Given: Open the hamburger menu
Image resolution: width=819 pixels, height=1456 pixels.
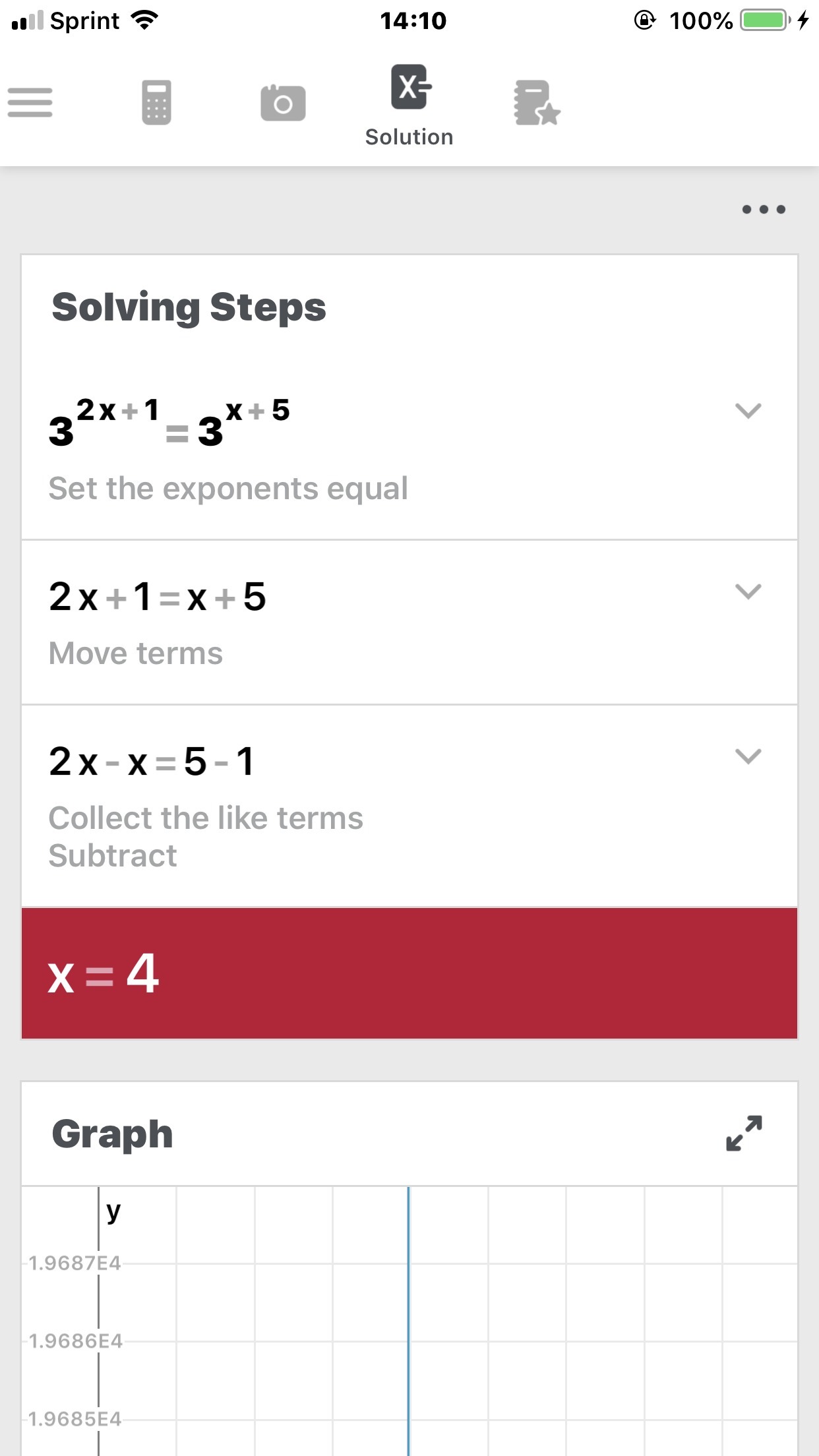Looking at the screenshot, I should tap(30, 103).
